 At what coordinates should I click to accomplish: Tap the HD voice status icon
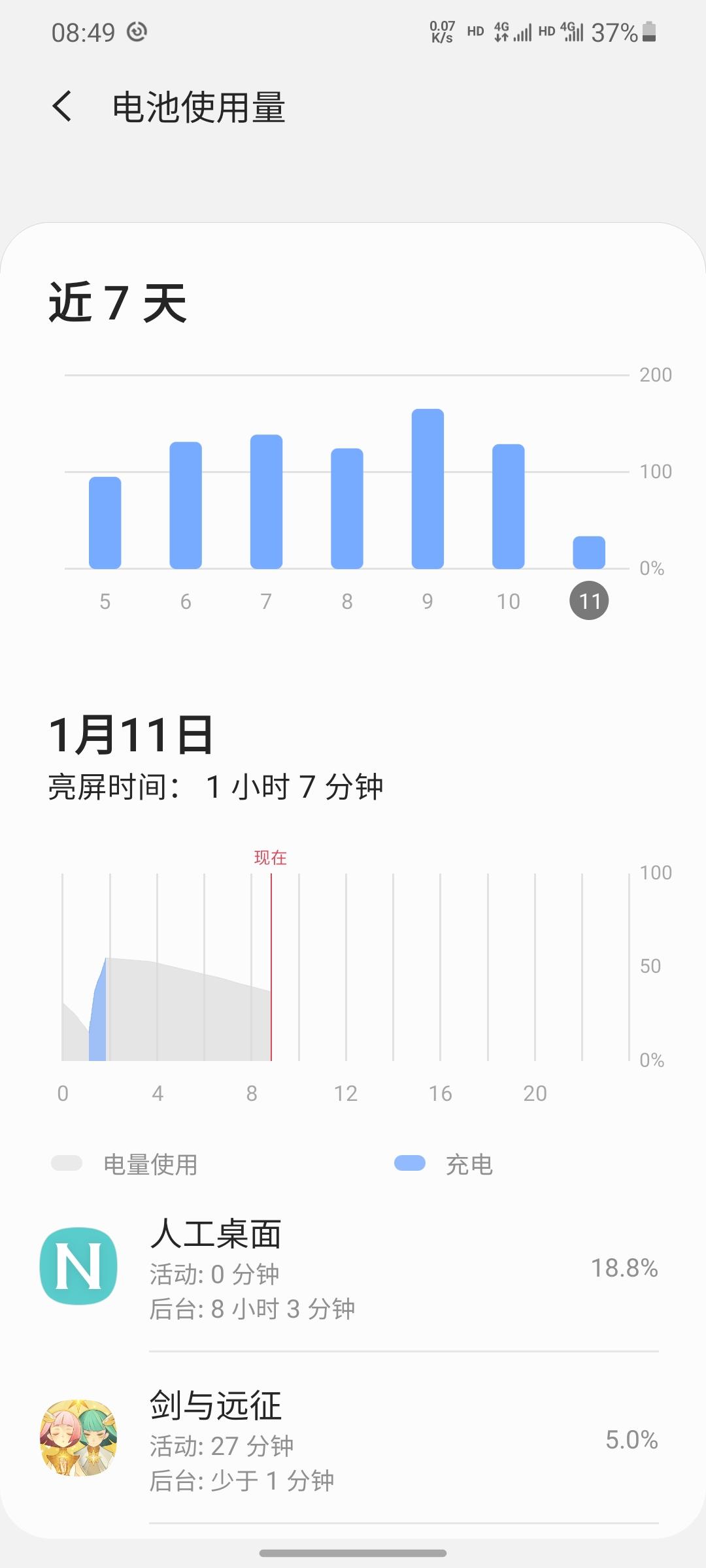pyautogui.click(x=476, y=30)
